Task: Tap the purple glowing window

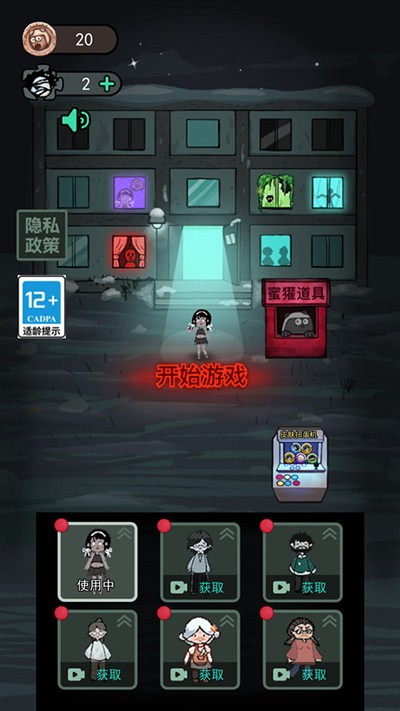Action: click(x=130, y=193)
